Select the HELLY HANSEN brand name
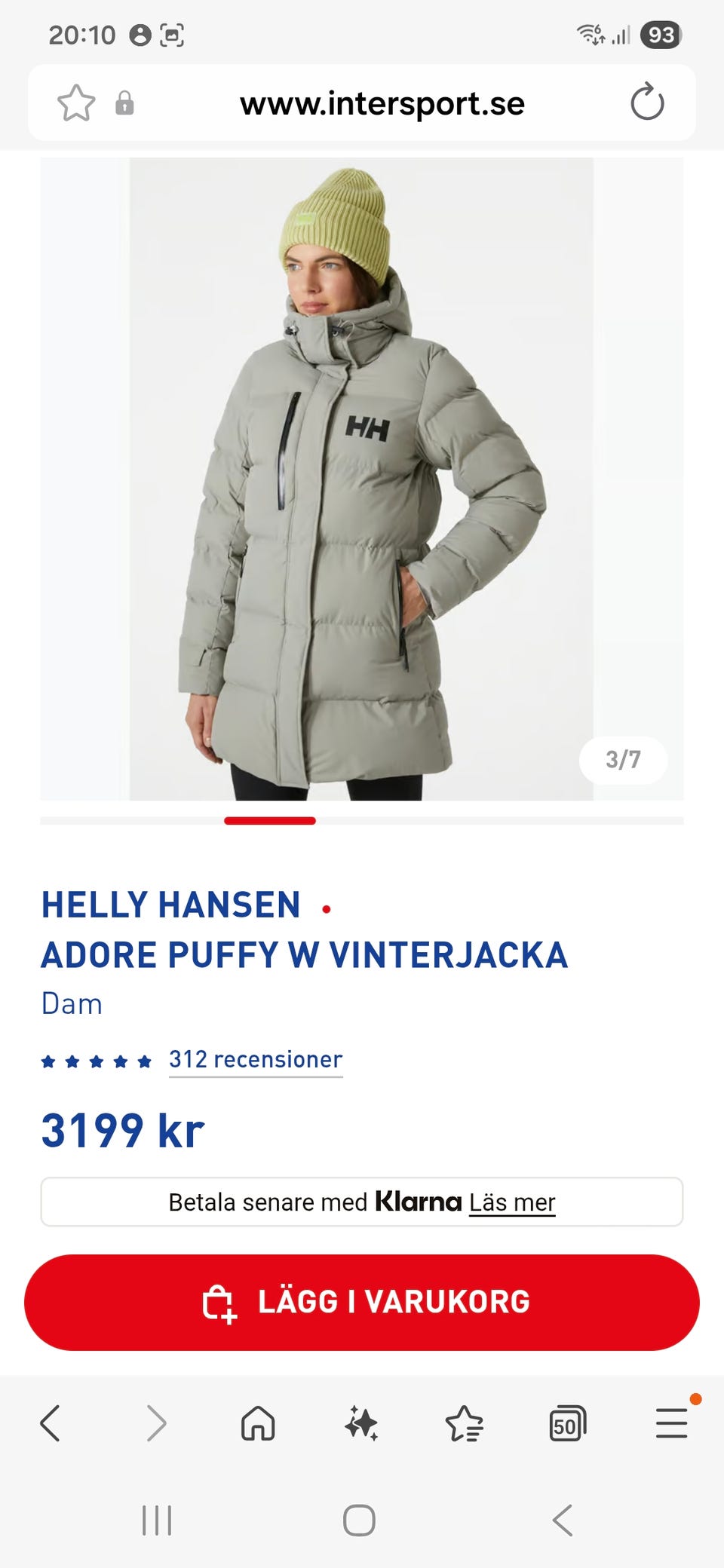The height and width of the screenshot is (1568, 724). pos(170,905)
